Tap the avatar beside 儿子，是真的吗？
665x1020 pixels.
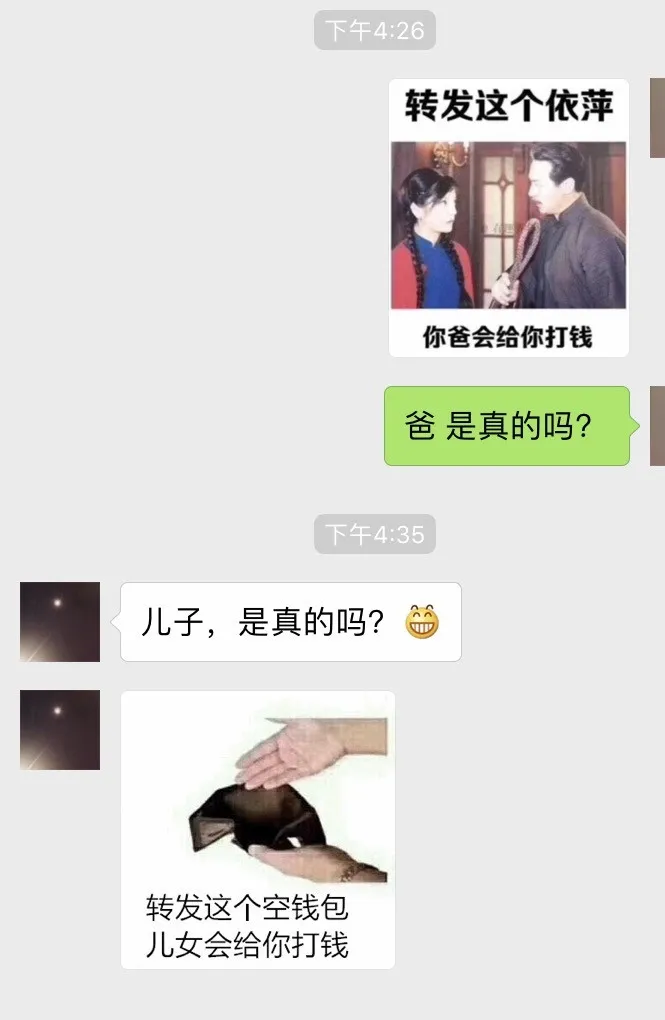60,622
